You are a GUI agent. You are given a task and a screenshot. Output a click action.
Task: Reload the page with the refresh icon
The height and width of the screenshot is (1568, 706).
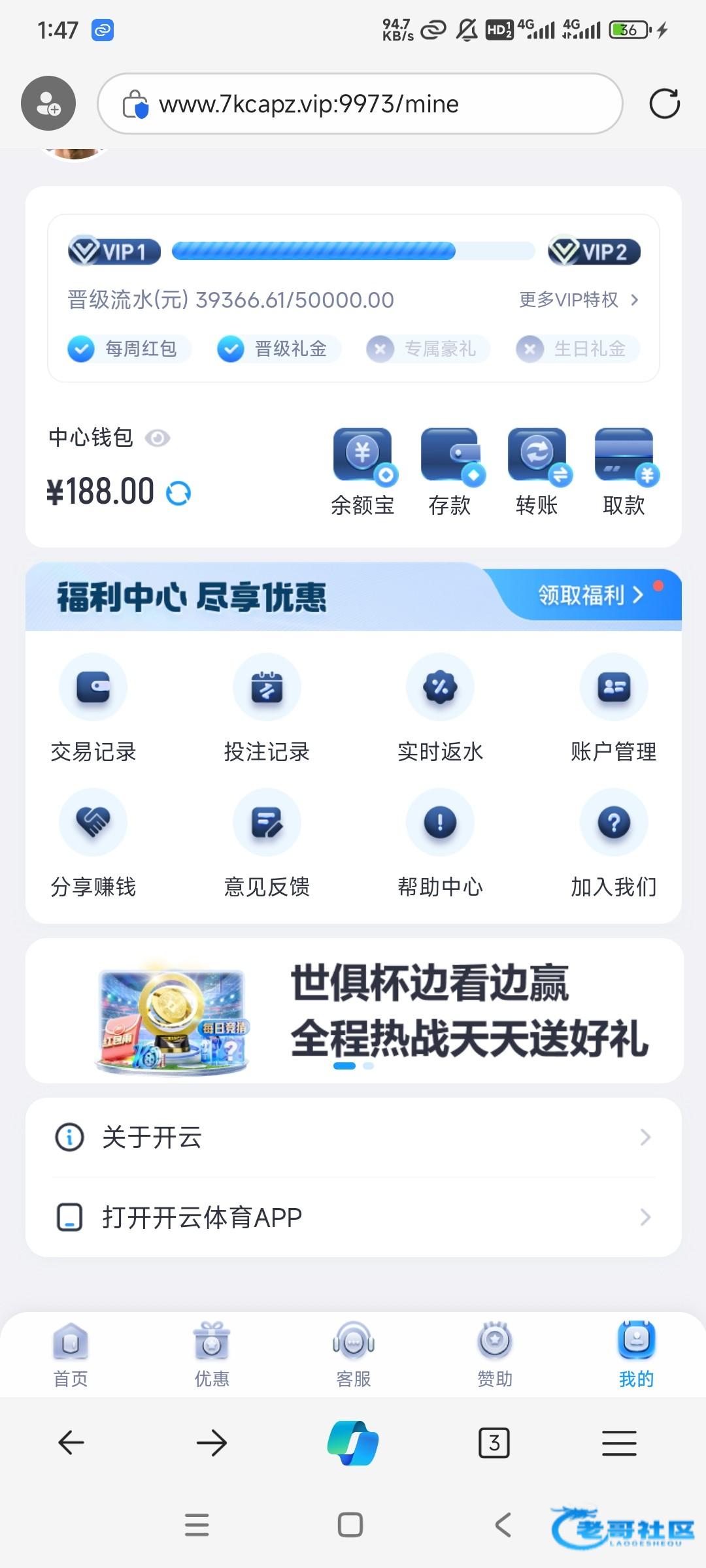click(x=664, y=104)
